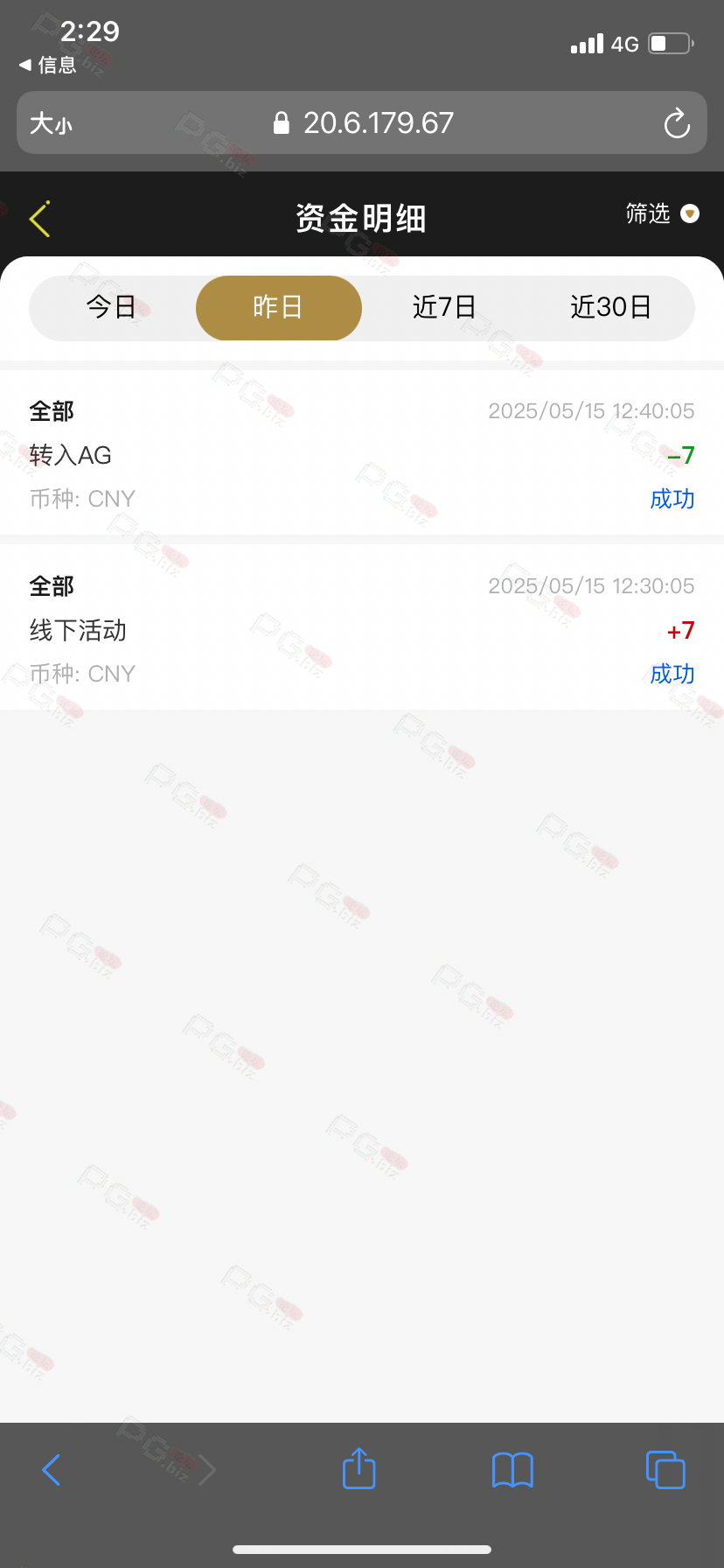The height and width of the screenshot is (1568, 724).
Task: Tap the address bar showing 20.6.179.67
Action: 362,122
